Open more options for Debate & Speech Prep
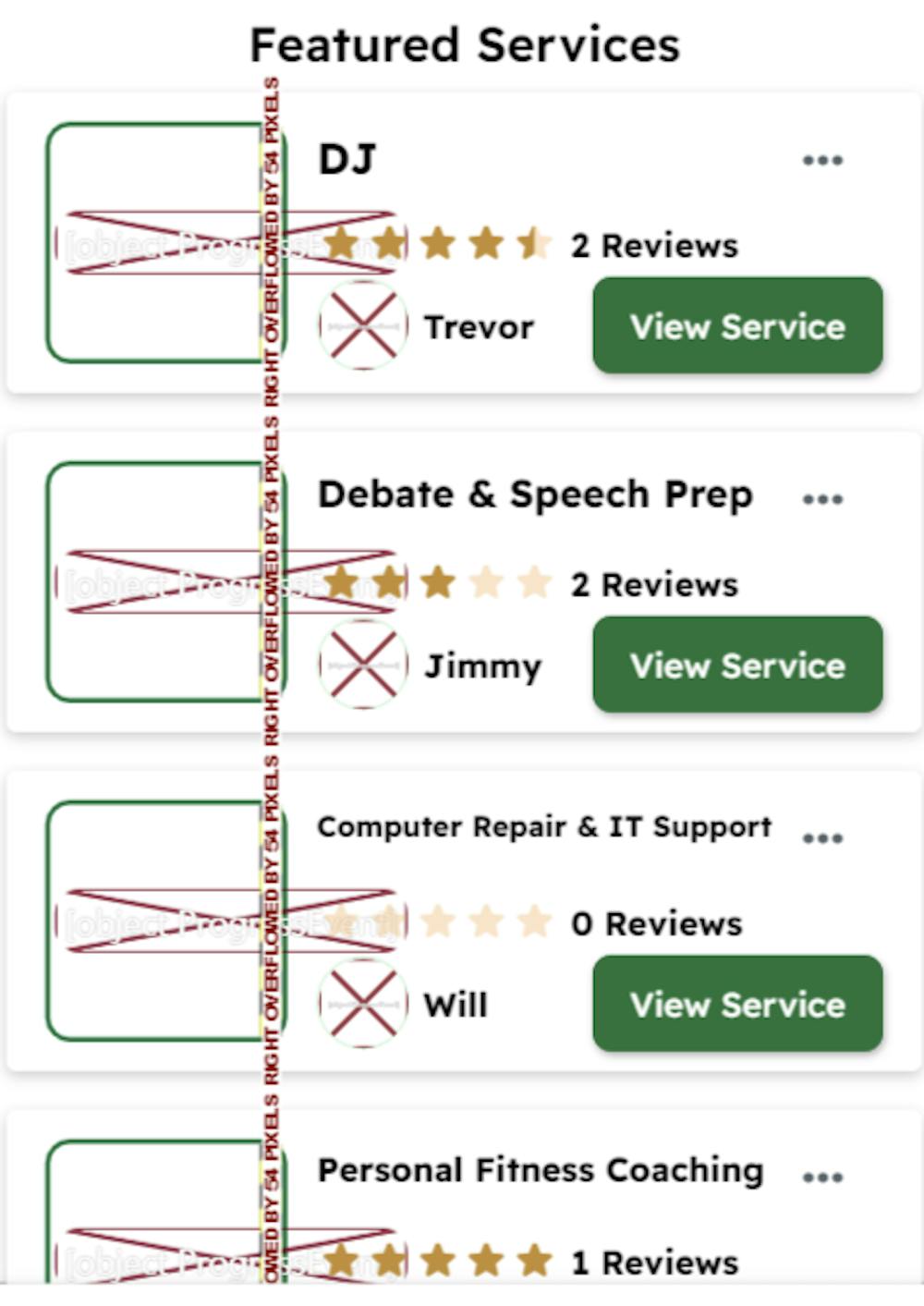 (821, 500)
